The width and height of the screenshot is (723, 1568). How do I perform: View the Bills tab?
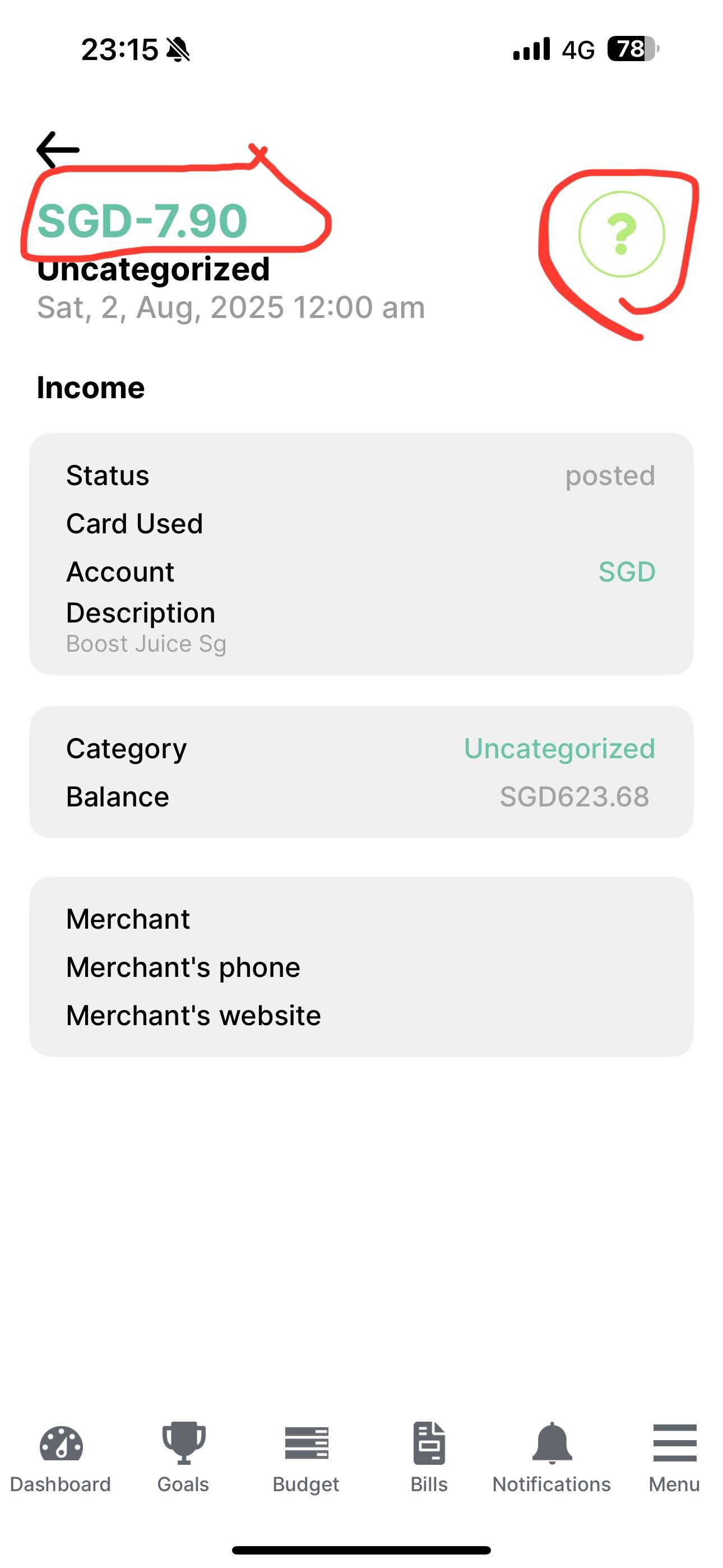(429, 1456)
